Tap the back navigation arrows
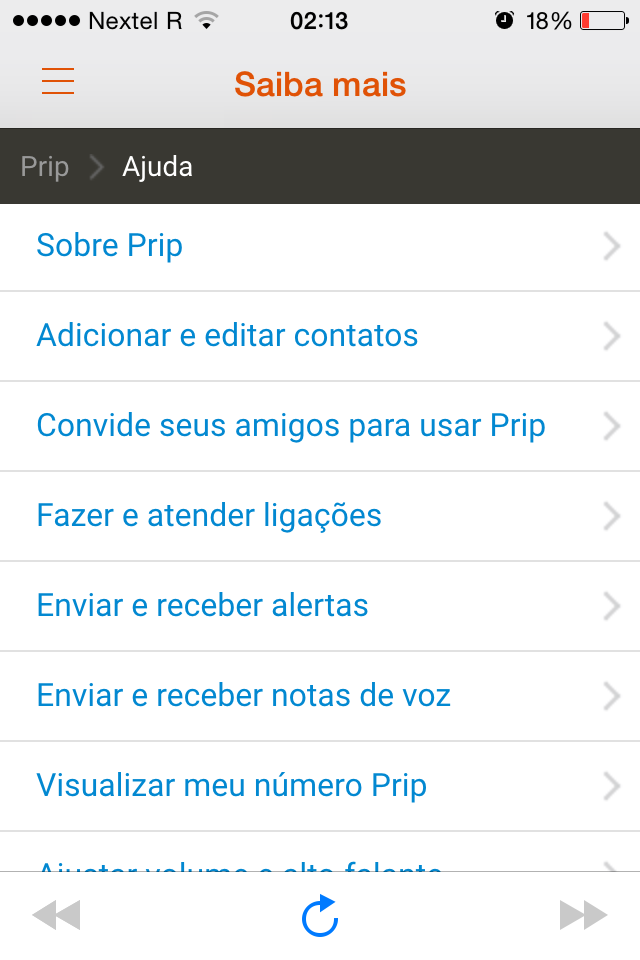 (56, 915)
